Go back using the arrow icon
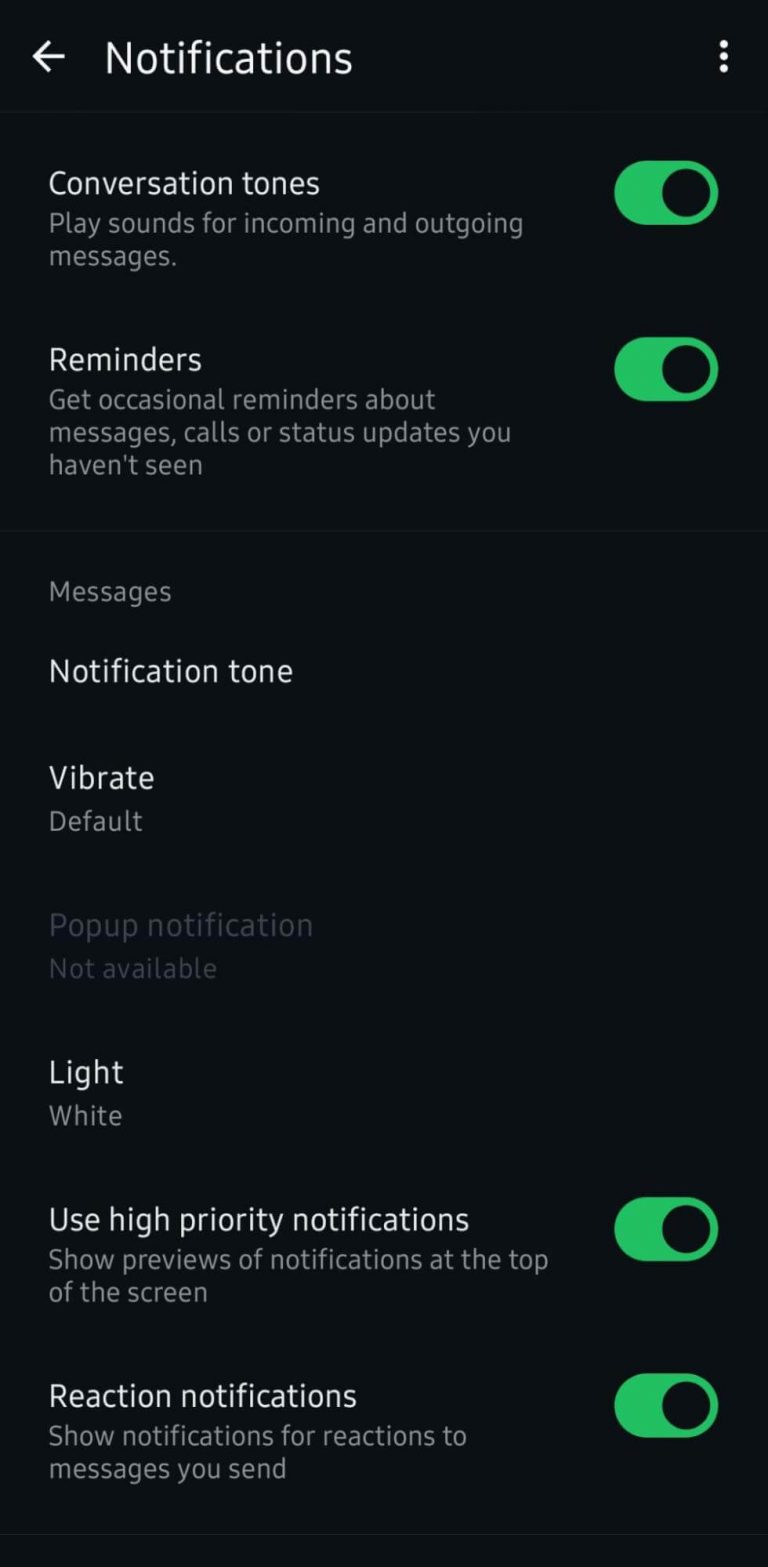 (x=48, y=57)
